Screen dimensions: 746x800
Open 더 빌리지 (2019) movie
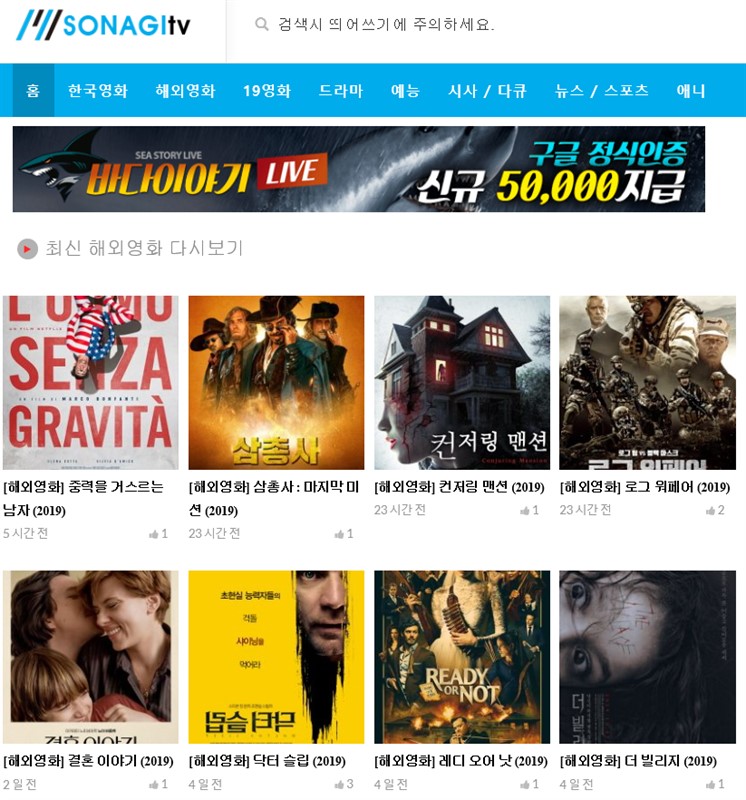point(647,657)
